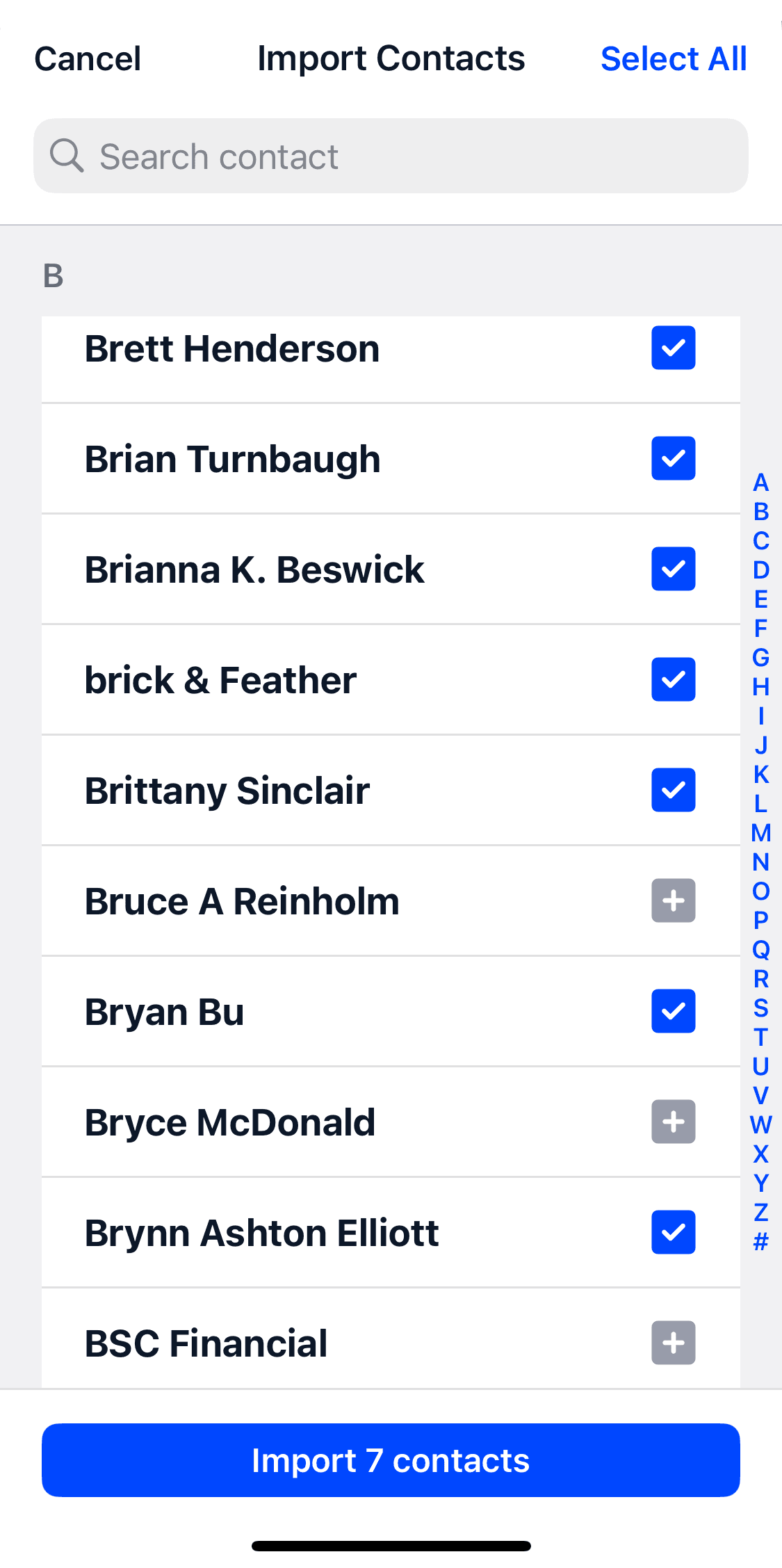The height and width of the screenshot is (1568, 782).
Task: Deselect Brynn Ashton Elliott
Action: (673, 1232)
